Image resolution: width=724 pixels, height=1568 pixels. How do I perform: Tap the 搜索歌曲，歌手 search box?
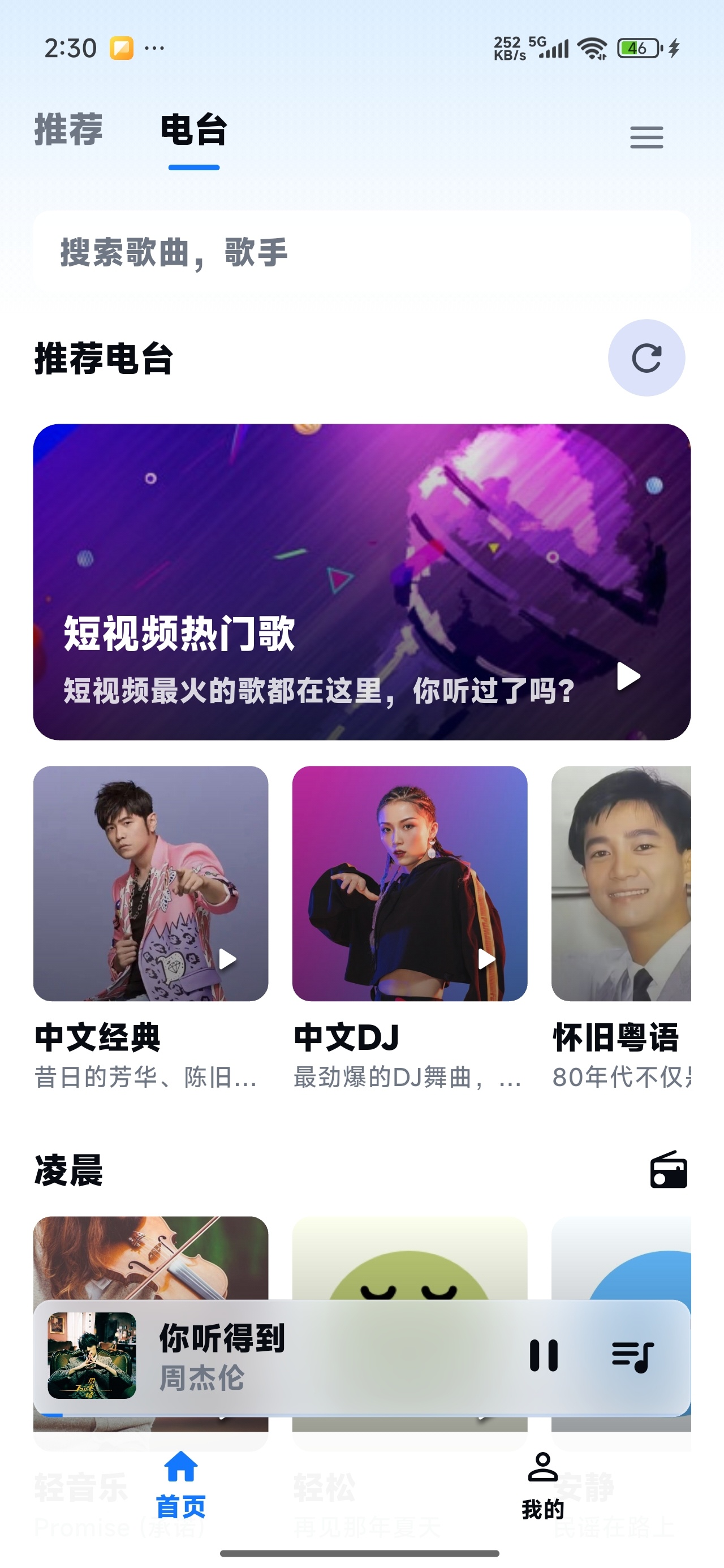pos(361,253)
